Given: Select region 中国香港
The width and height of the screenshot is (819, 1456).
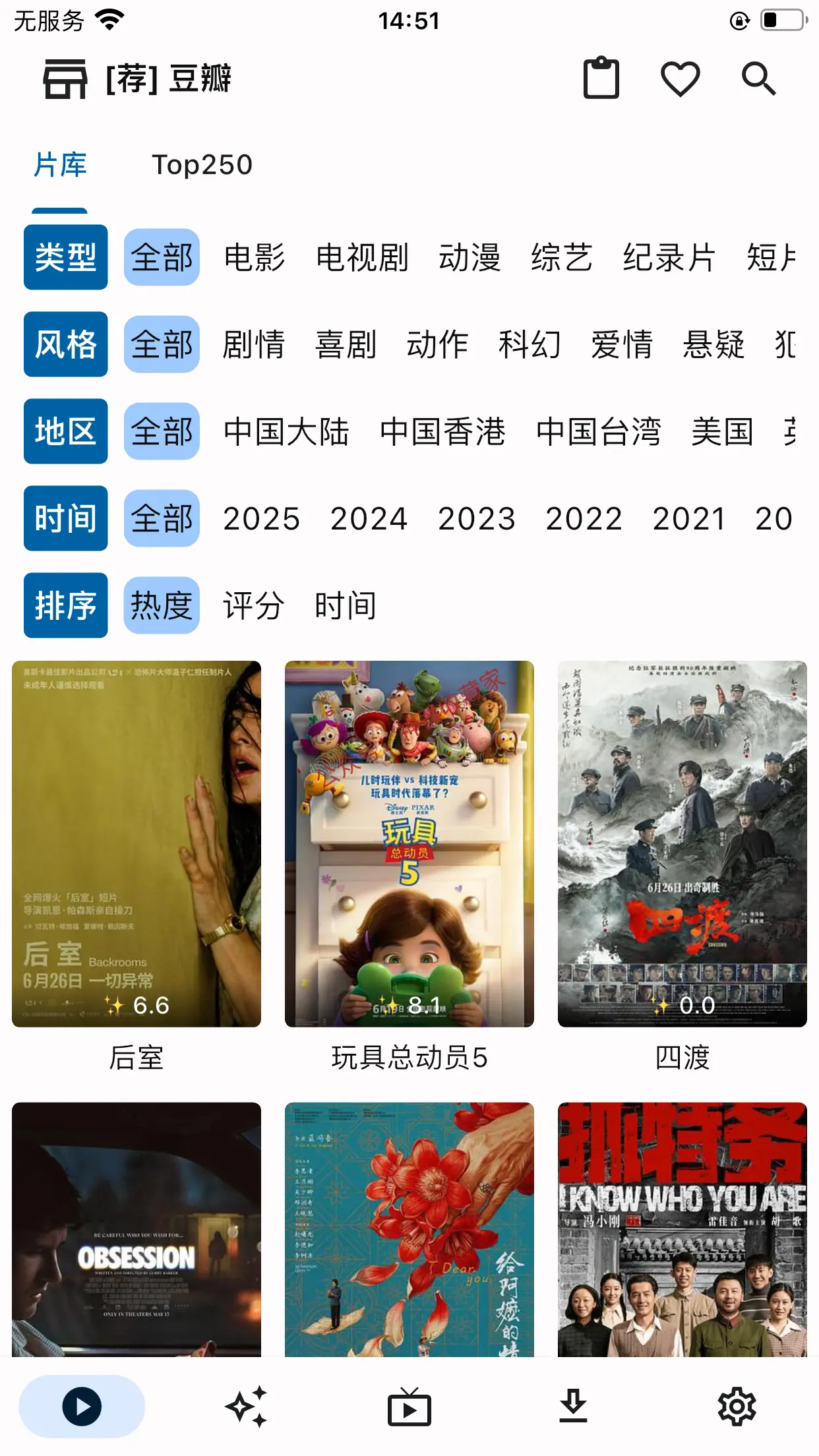Looking at the screenshot, I should pos(442,431).
